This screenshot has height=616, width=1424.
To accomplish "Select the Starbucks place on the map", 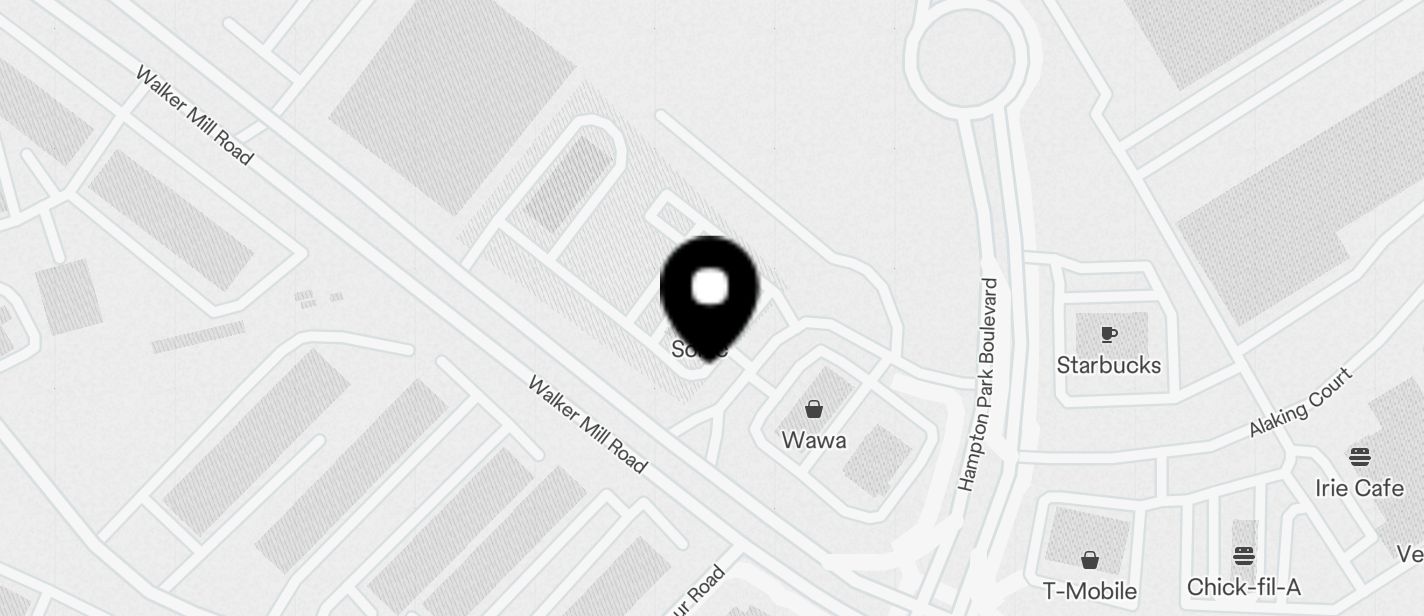I will pyautogui.click(x=1108, y=335).
